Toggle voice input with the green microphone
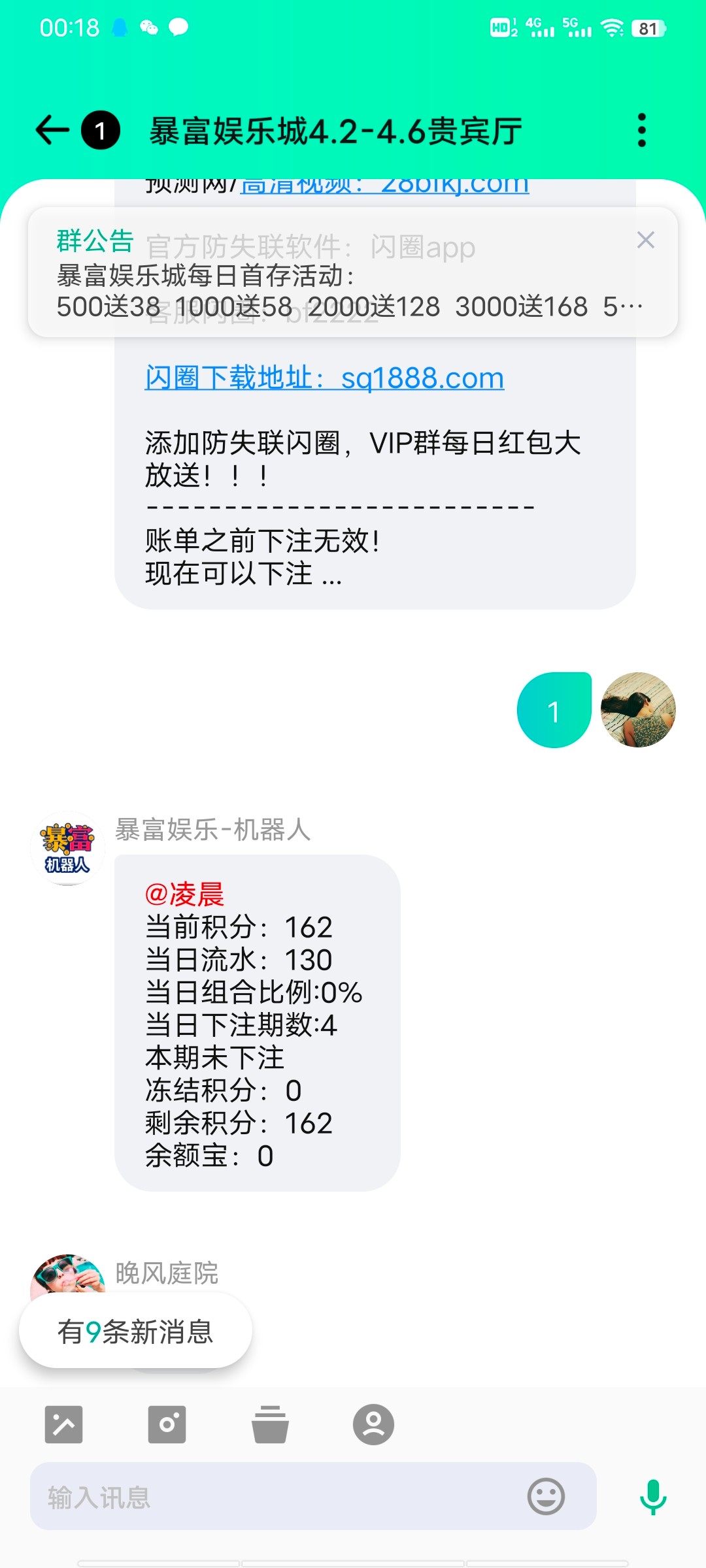The image size is (706, 1568). coord(652,1497)
